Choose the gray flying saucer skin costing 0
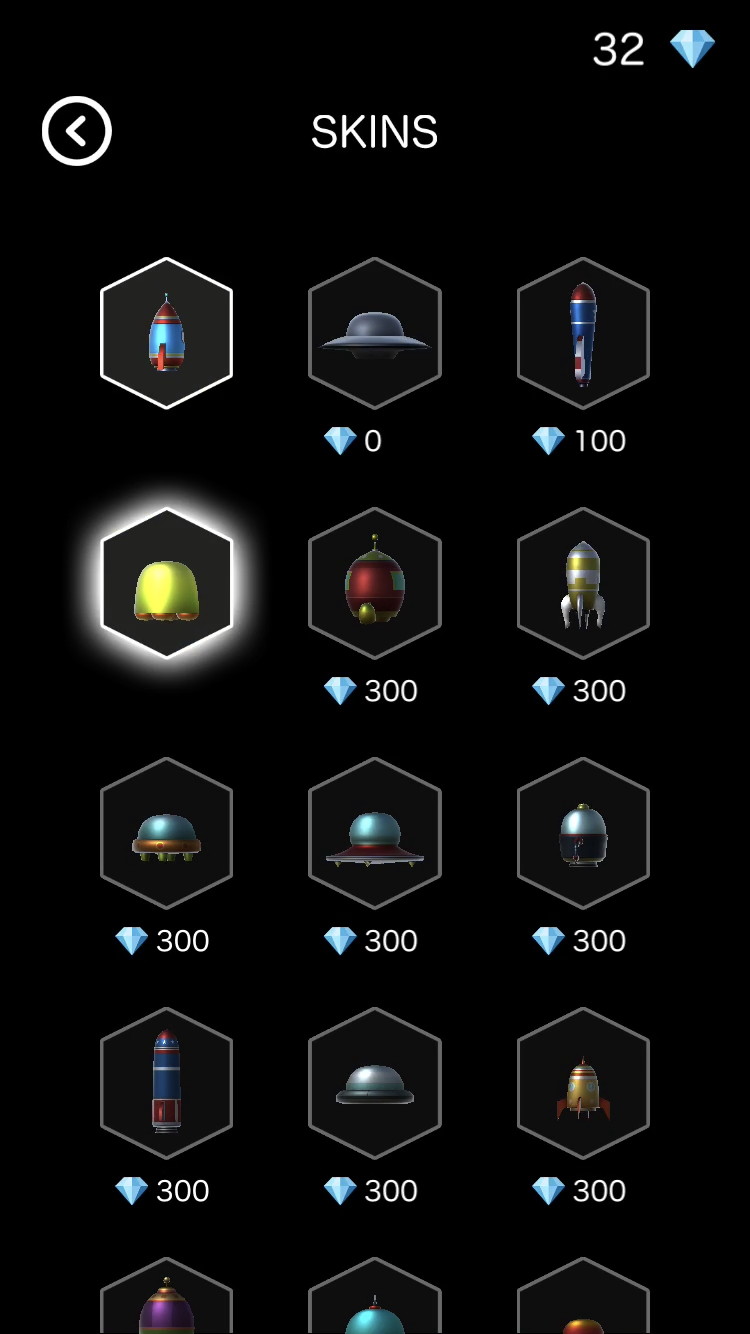The image size is (750, 1334). (374, 333)
